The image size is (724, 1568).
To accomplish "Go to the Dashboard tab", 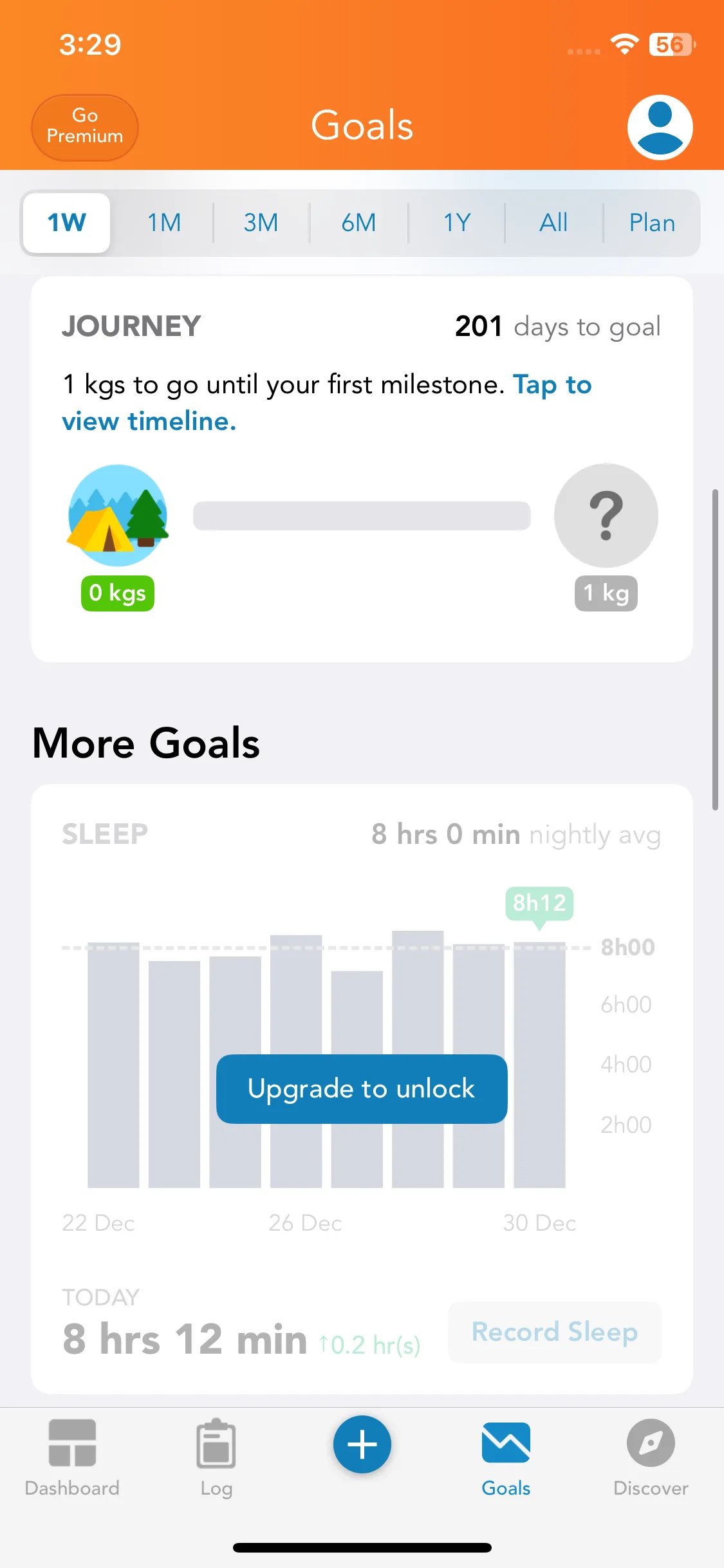I will (x=72, y=1457).
